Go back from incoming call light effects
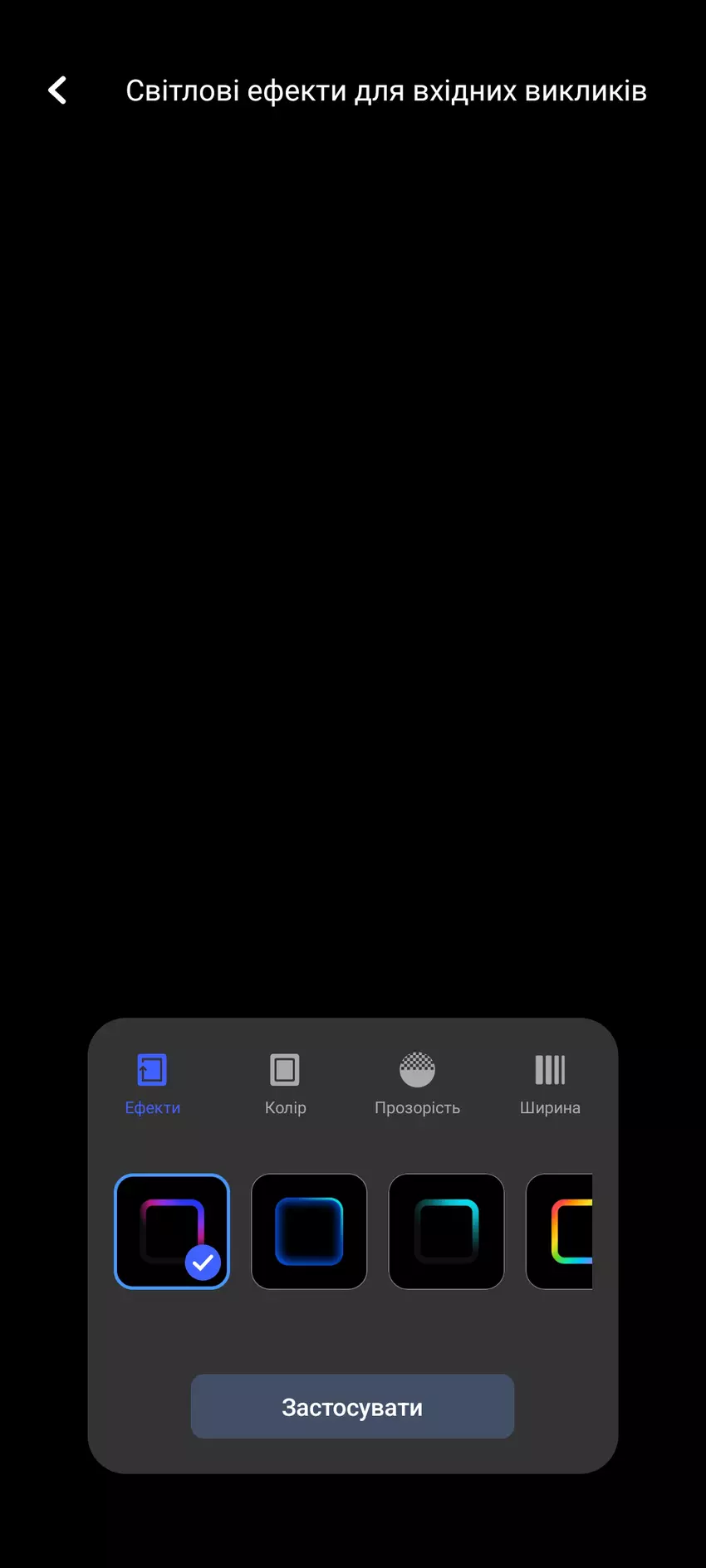This screenshot has height=1568, width=706. point(57,90)
